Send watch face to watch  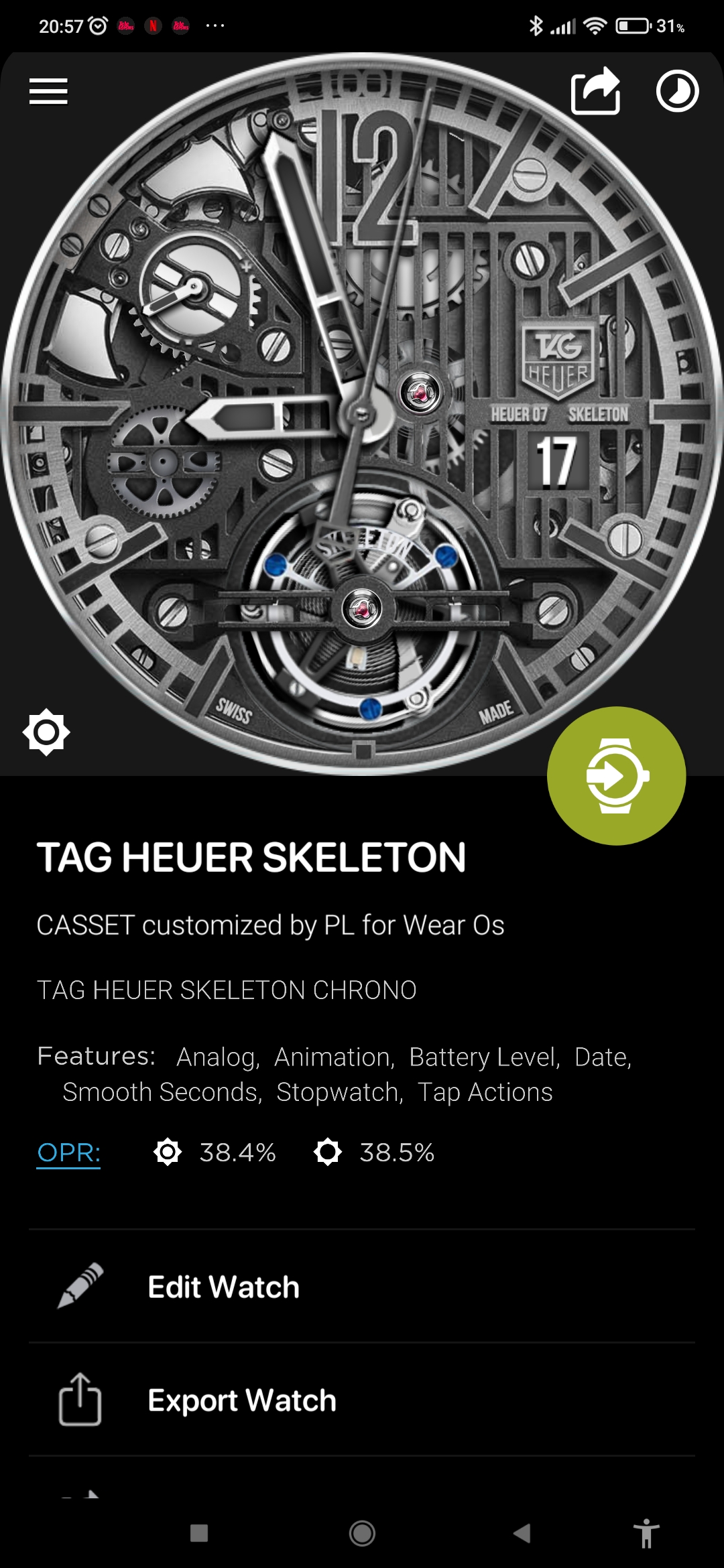616,775
